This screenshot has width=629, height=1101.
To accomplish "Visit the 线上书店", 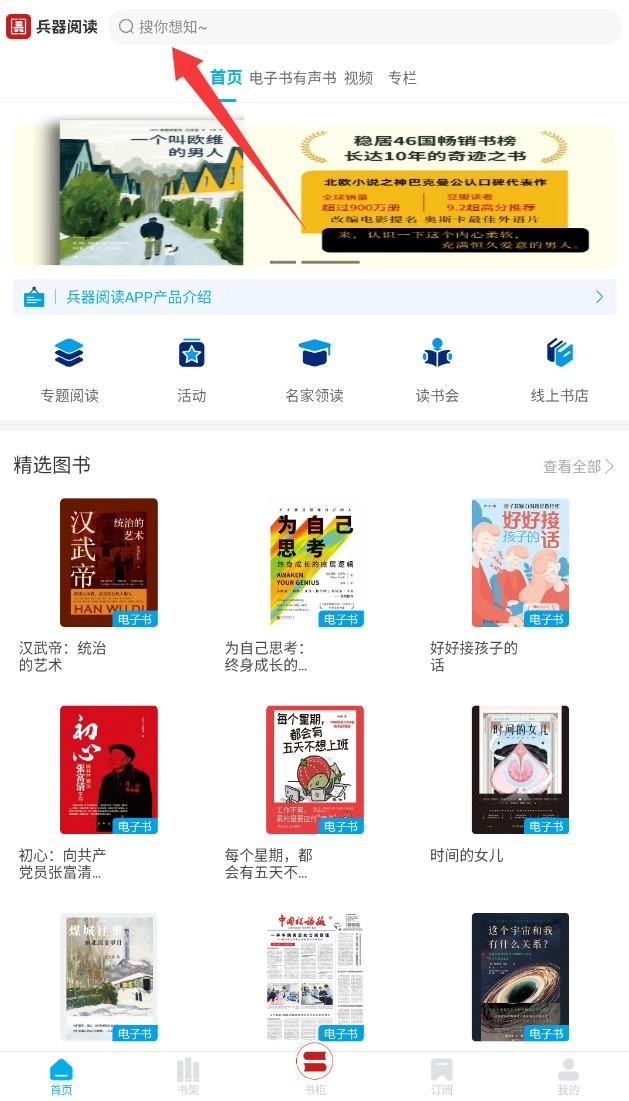I will 559,370.
